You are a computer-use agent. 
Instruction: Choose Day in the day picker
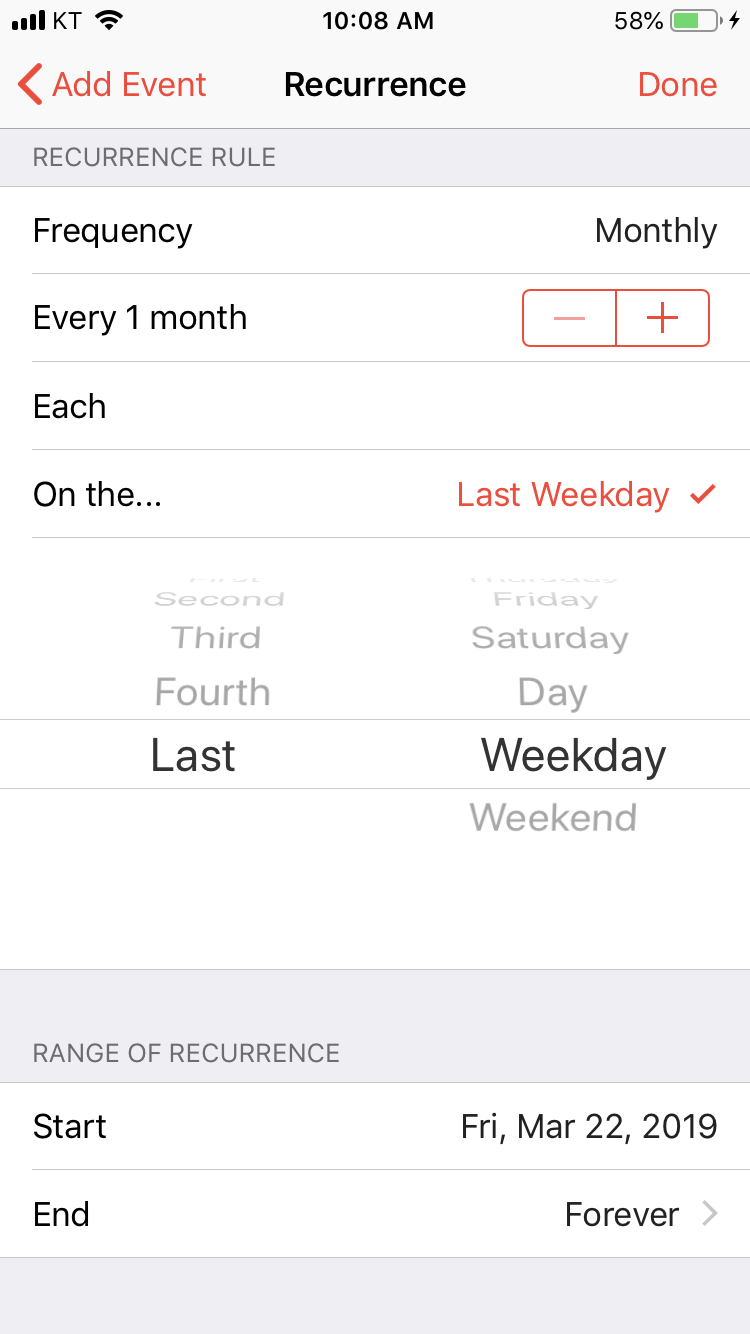[553, 693]
